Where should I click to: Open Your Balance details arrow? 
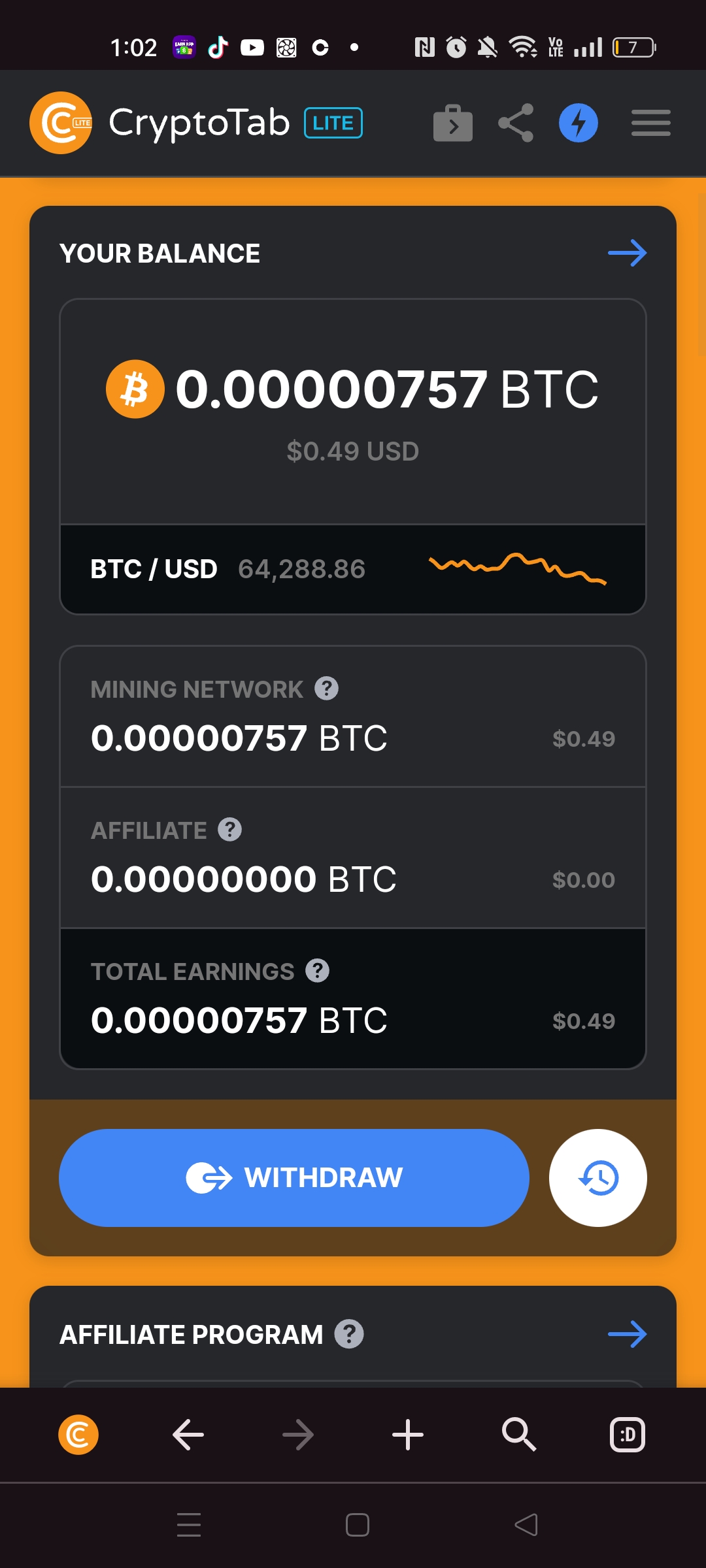click(x=627, y=253)
